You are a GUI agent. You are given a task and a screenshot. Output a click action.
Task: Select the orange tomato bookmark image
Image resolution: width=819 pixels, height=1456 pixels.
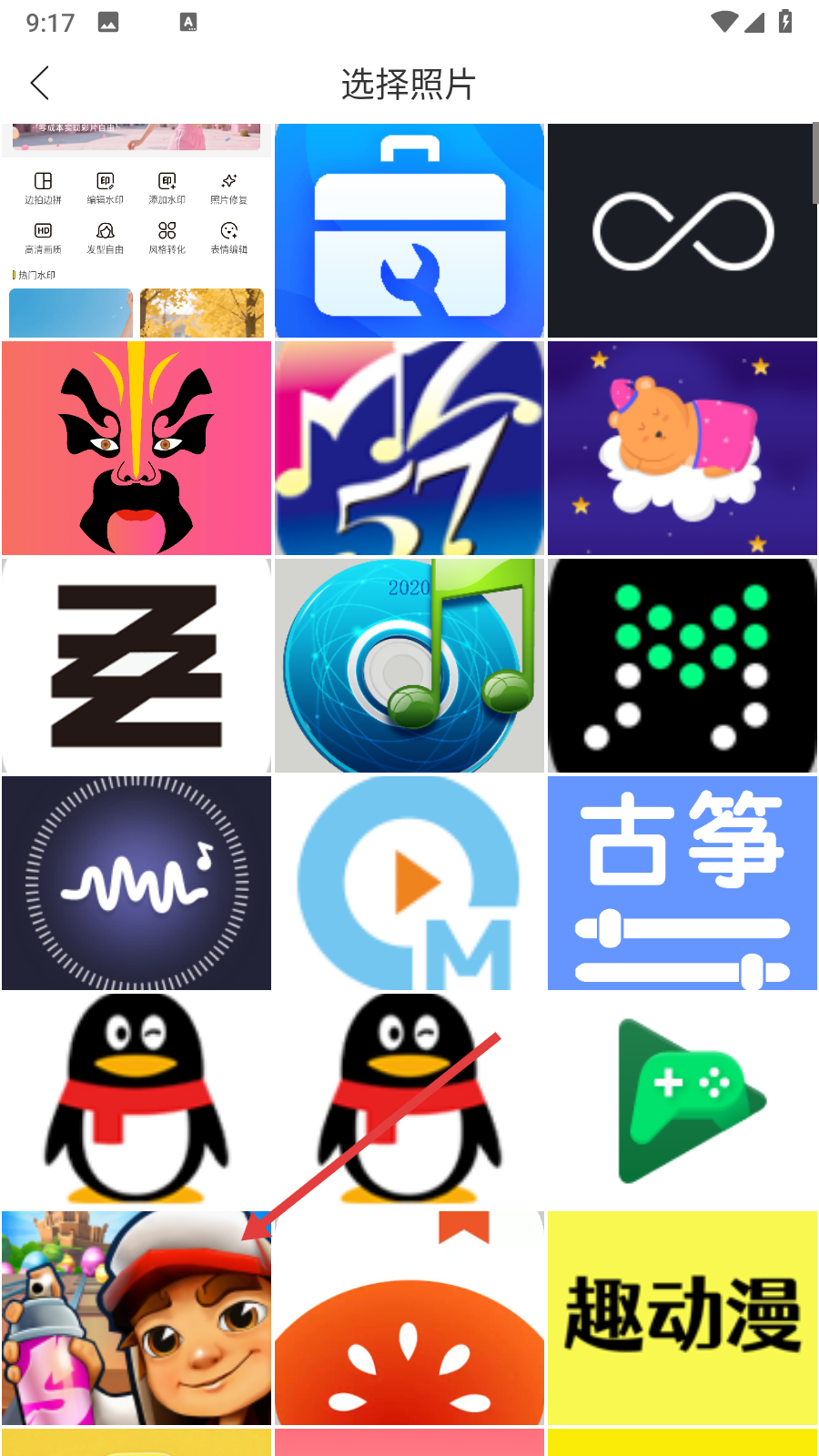point(409,1318)
